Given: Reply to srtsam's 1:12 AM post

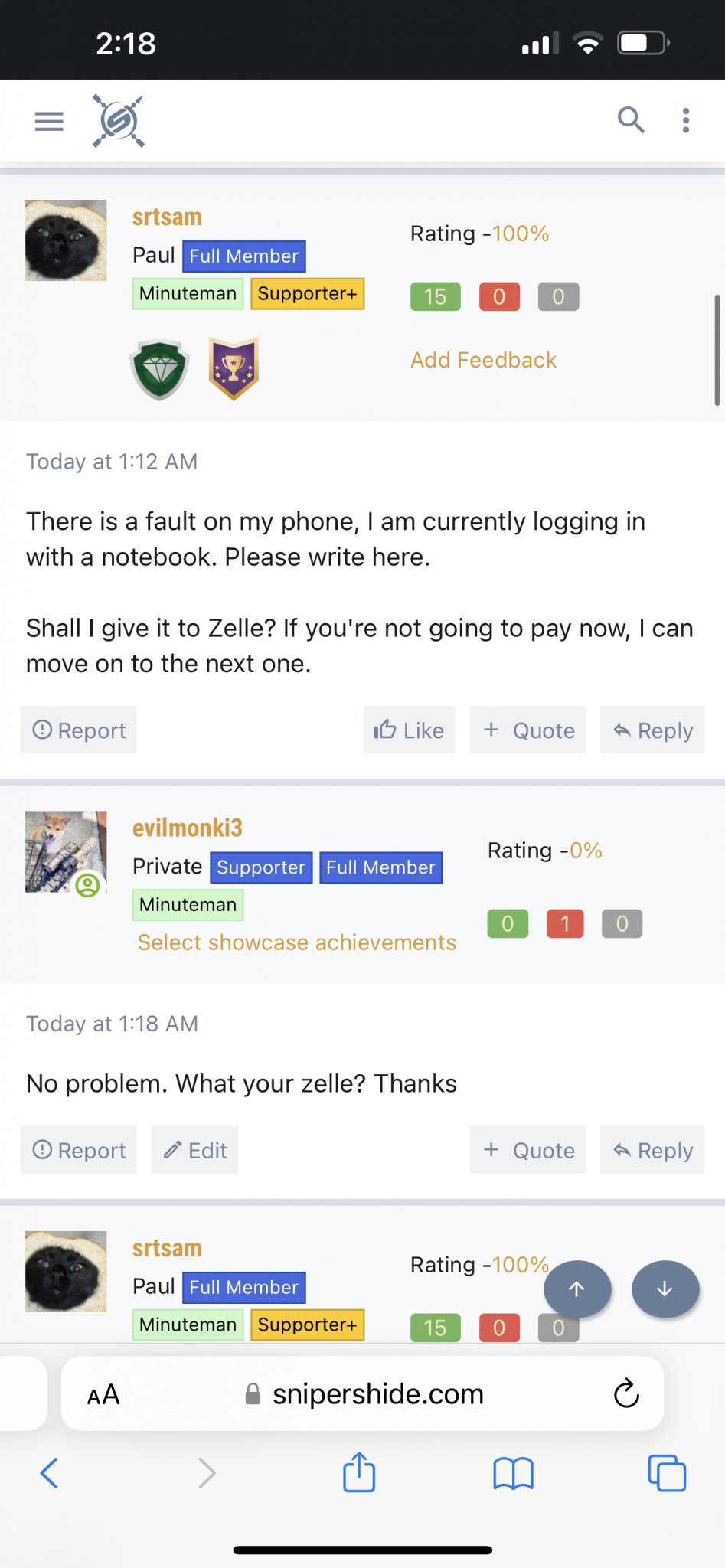Looking at the screenshot, I should click(x=652, y=730).
